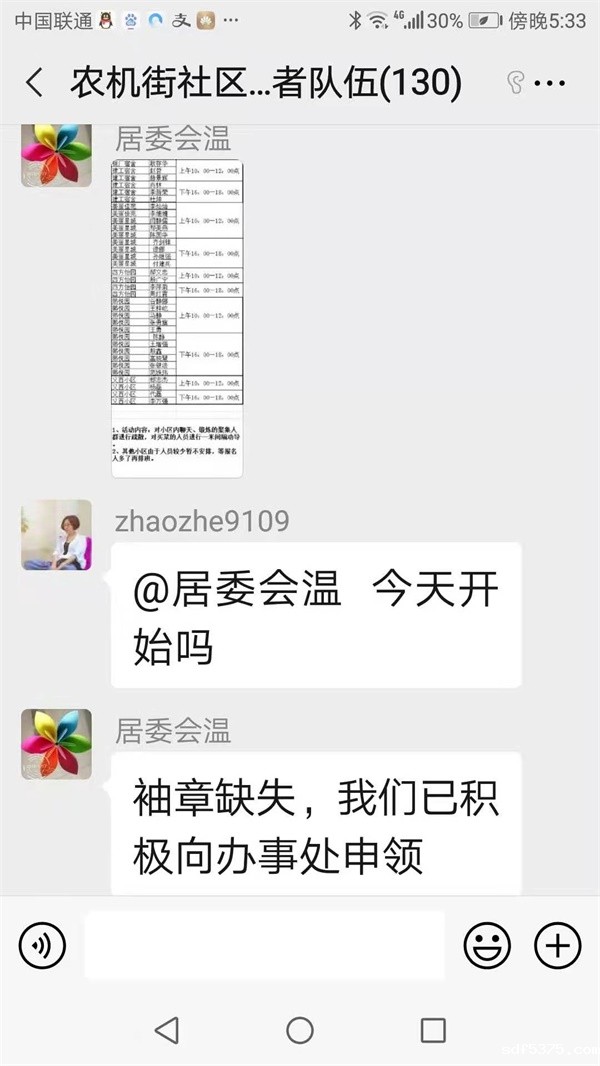
Task: Open the emoji picker
Action: (x=487, y=945)
